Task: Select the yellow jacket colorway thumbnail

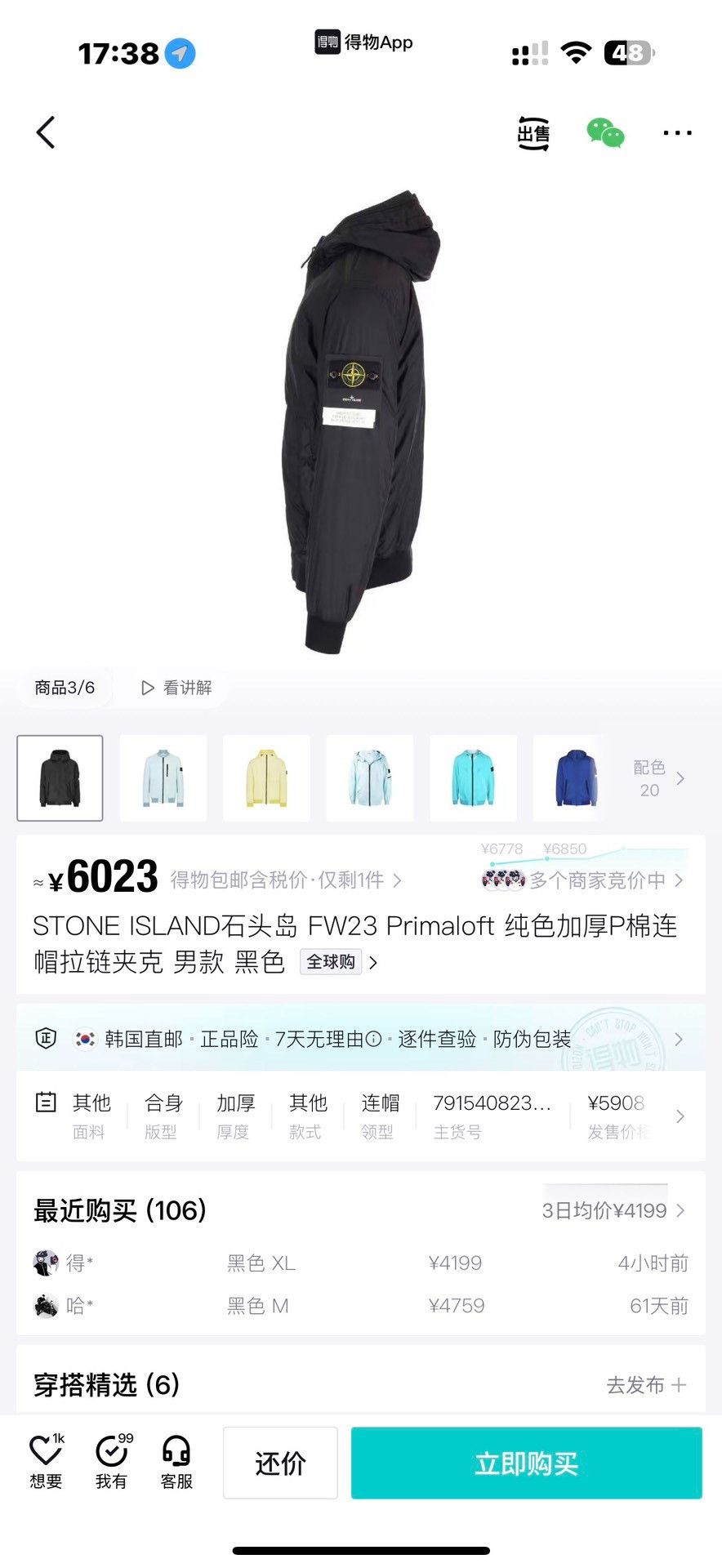Action: pyautogui.click(x=266, y=778)
